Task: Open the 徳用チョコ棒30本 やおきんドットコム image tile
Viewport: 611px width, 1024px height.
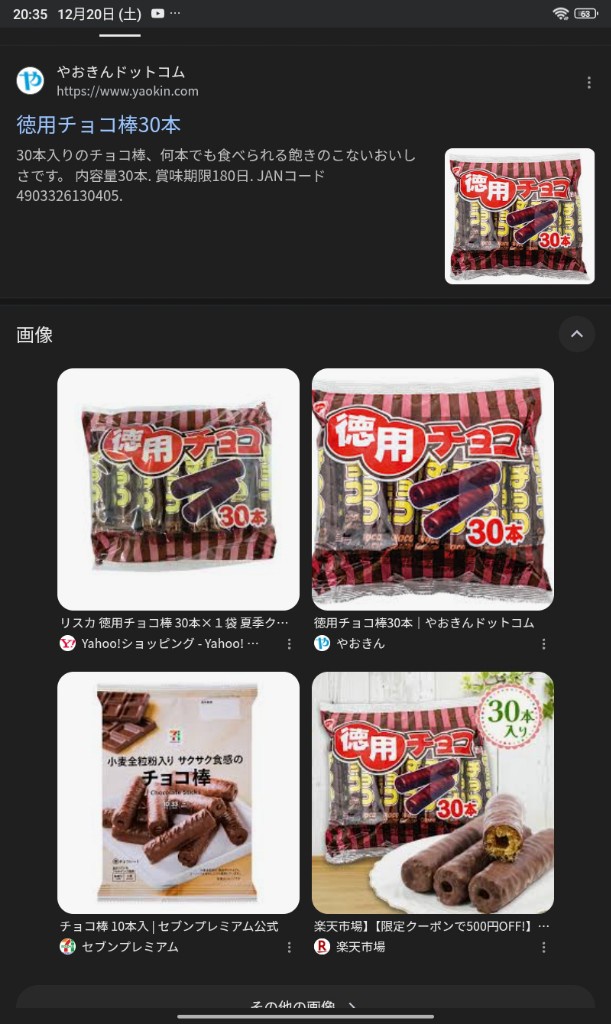Action: (x=433, y=489)
